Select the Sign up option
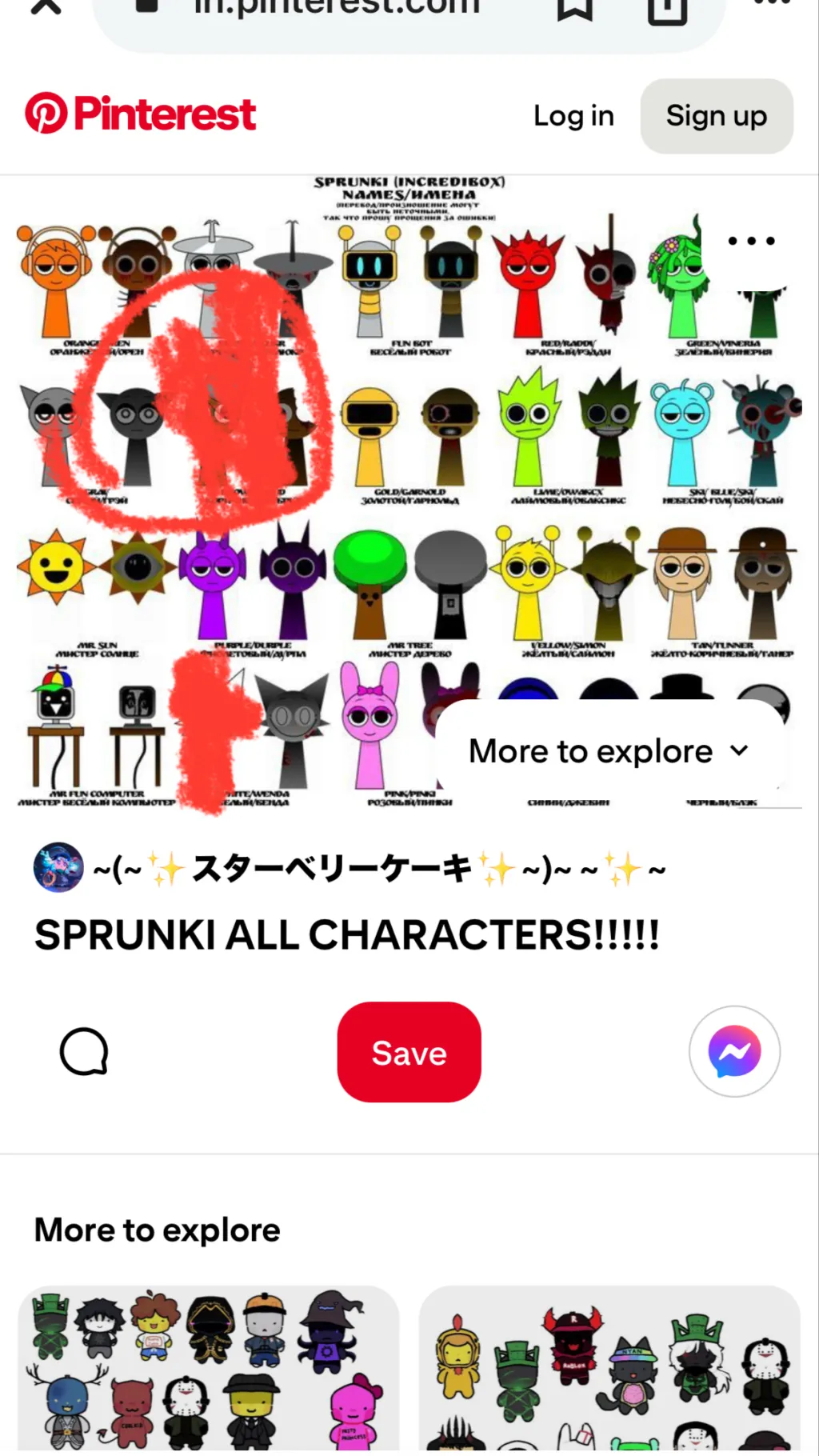The height and width of the screenshot is (1456, 819). [x=716, y=115]
